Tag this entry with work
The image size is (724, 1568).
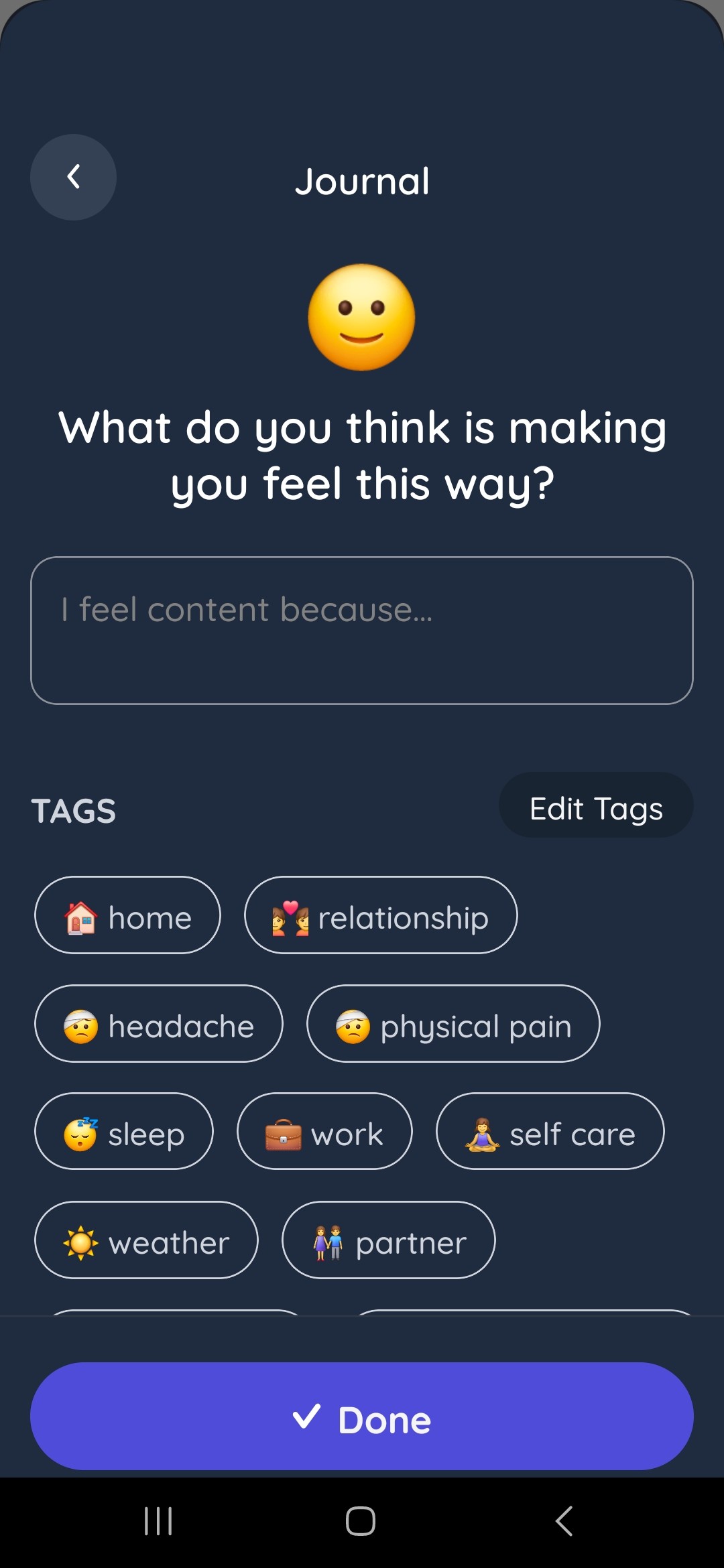(324, 1132)
